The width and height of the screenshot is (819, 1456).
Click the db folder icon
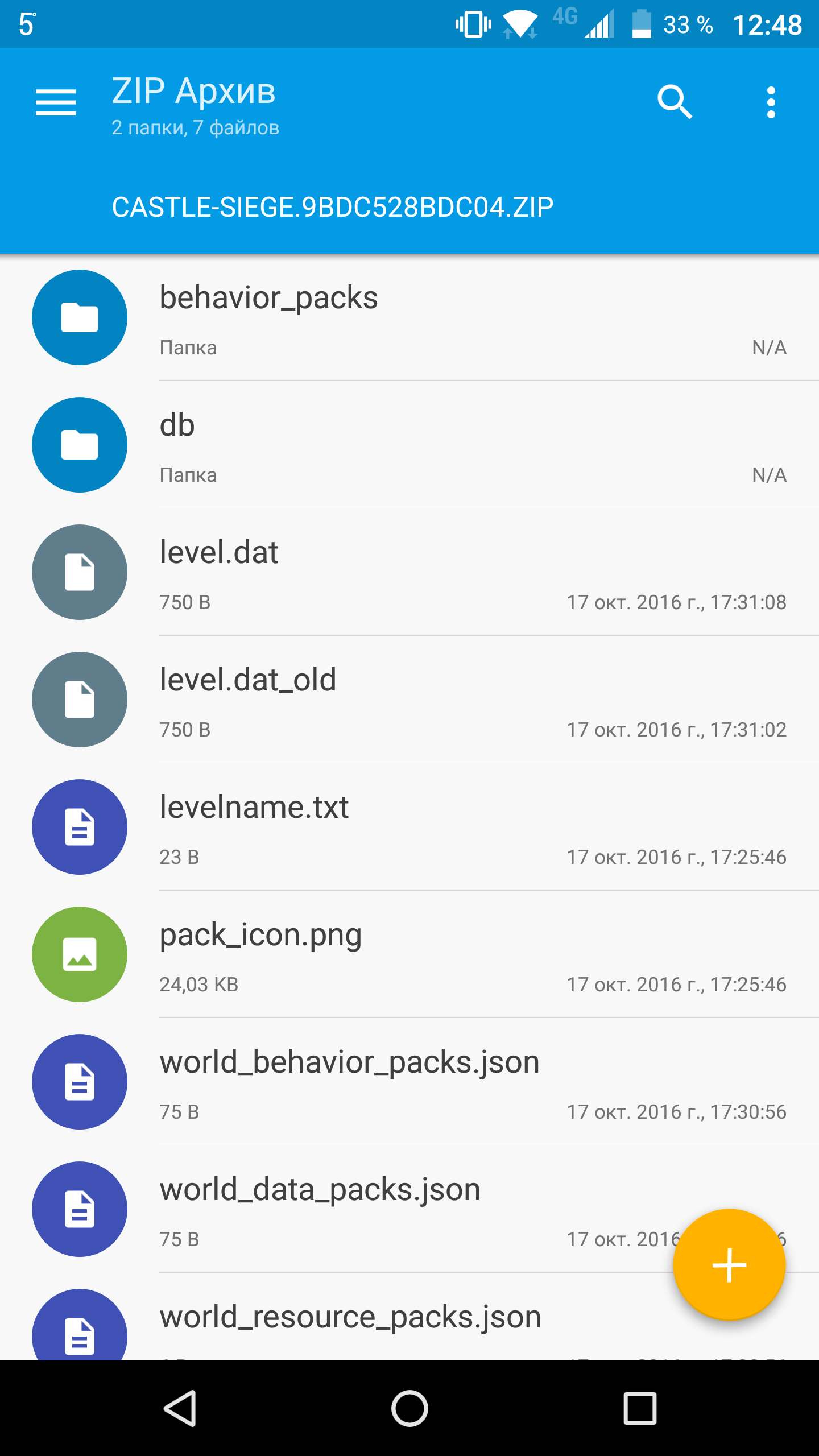pos(80,445)
